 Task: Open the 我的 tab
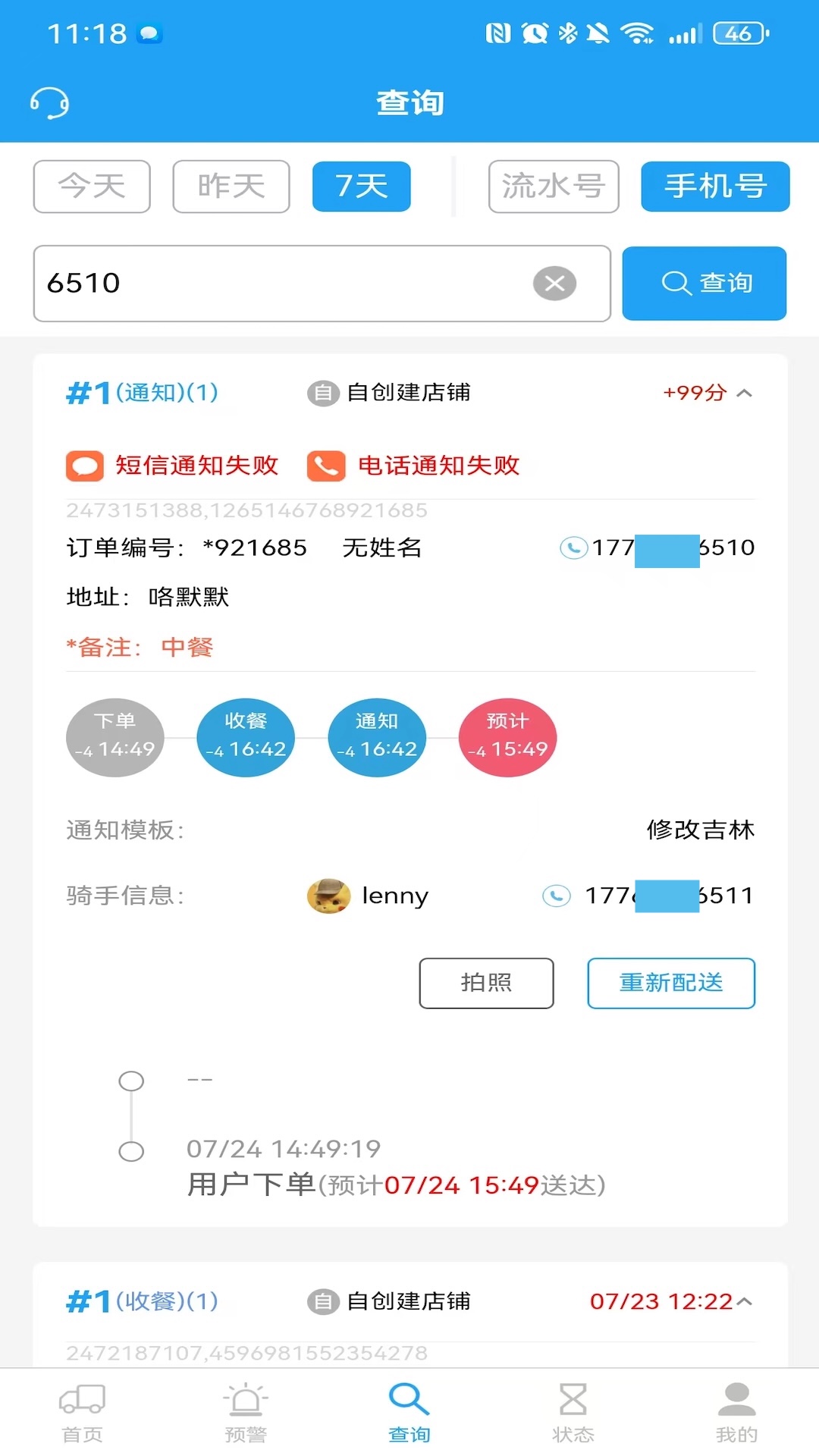point(736,1412)
